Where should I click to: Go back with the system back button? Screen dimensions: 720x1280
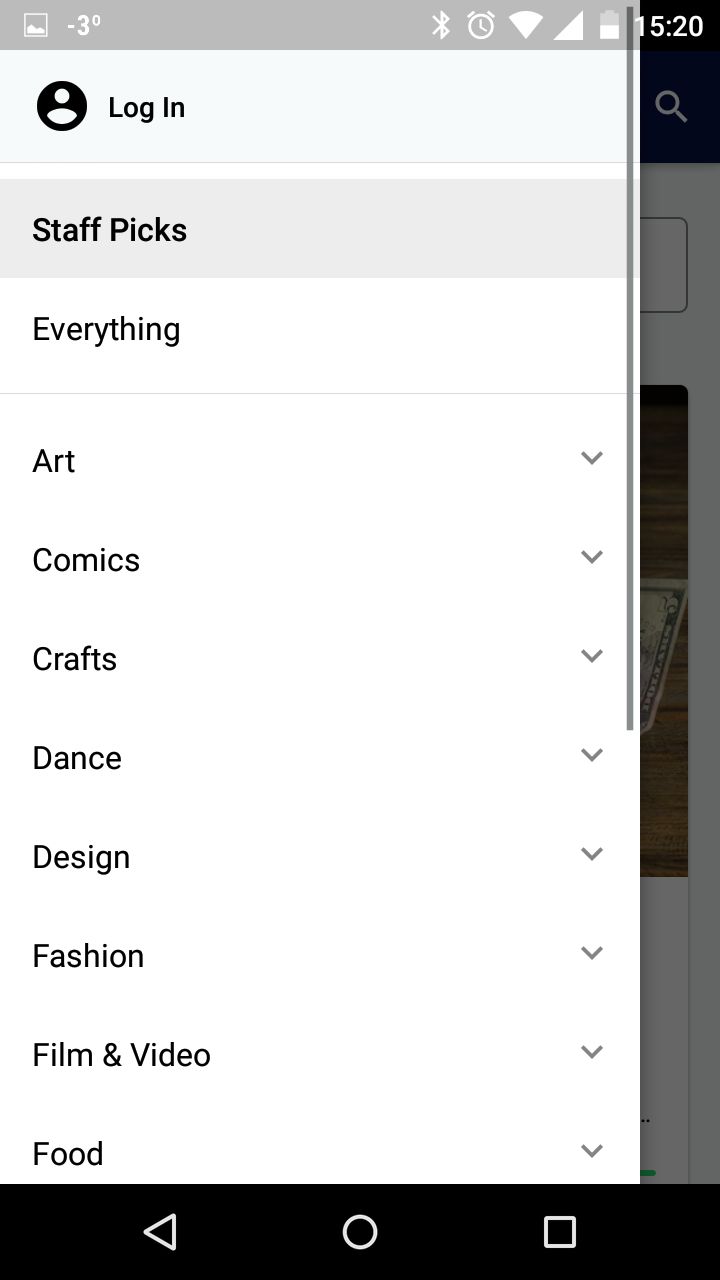pos(160,1232)
